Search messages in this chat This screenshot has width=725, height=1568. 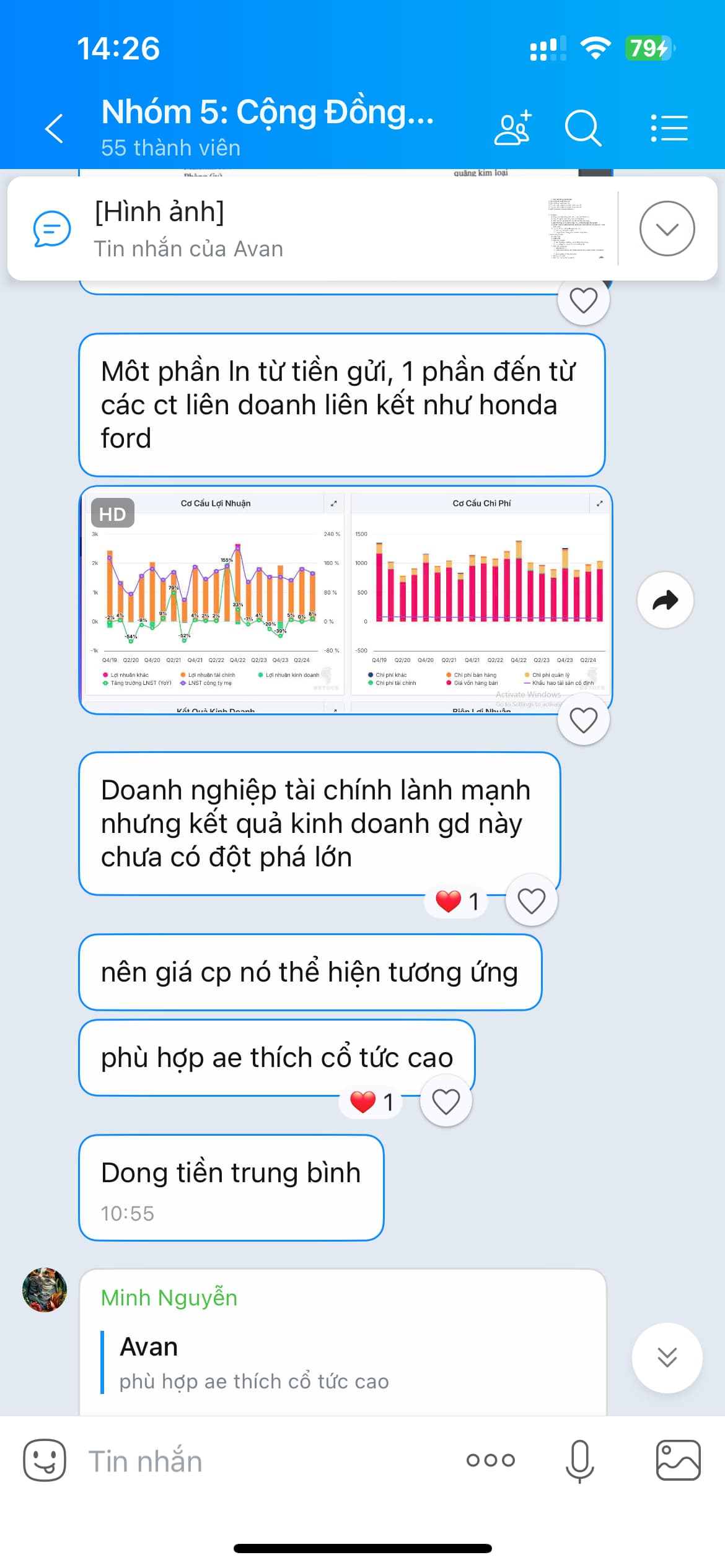[x=582, y=129]
